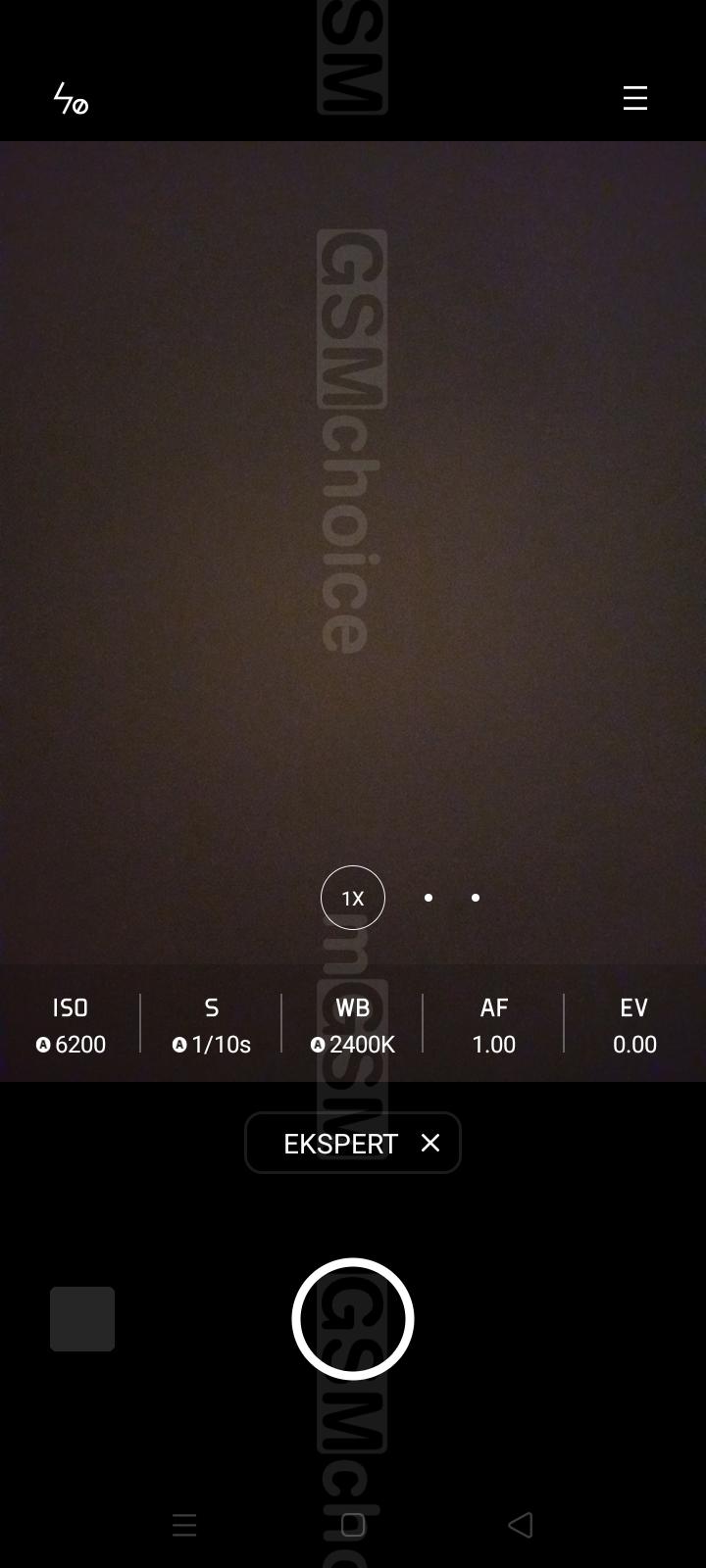Set the EV exposure compensation
Screen dimensions: 706x1568
(634, 1025)
